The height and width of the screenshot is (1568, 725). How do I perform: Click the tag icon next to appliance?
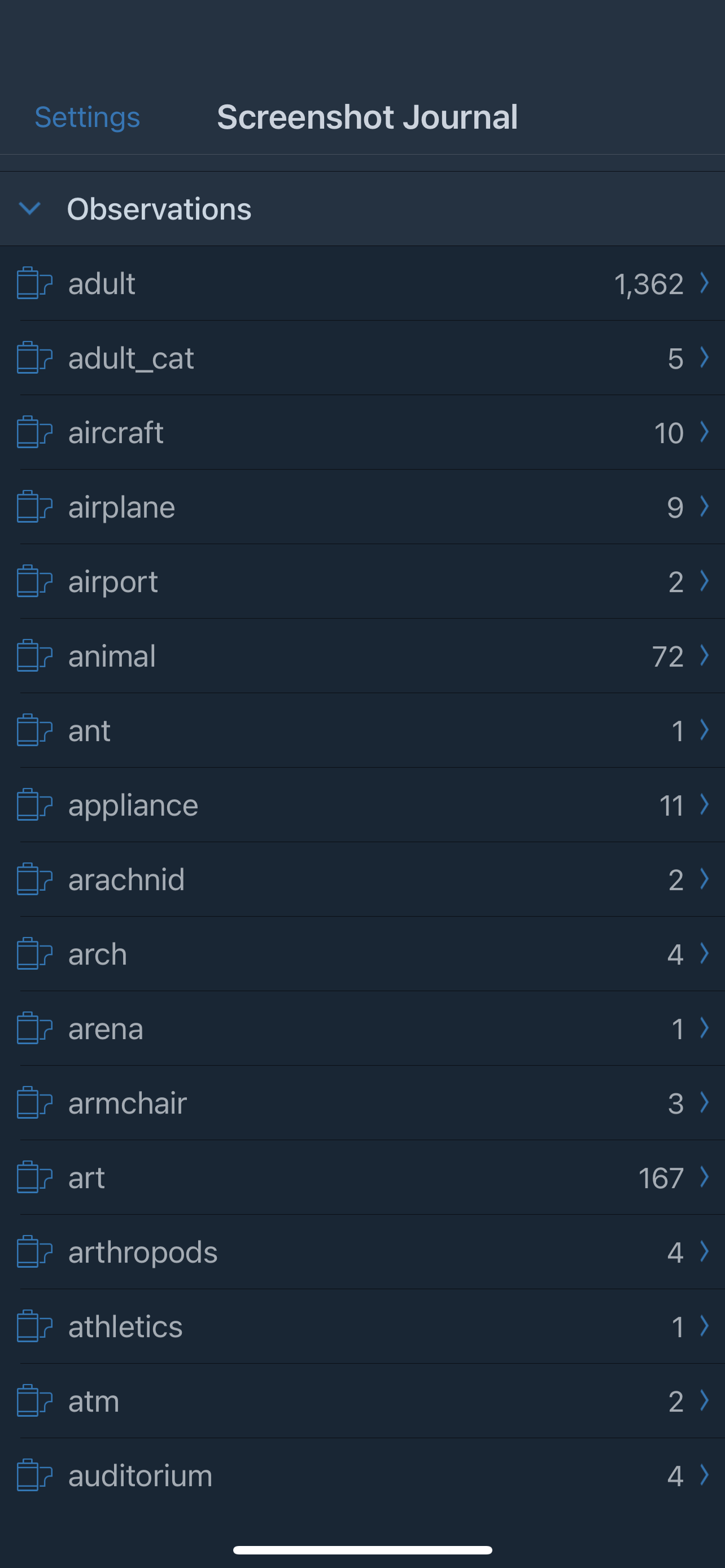[34, 805]
